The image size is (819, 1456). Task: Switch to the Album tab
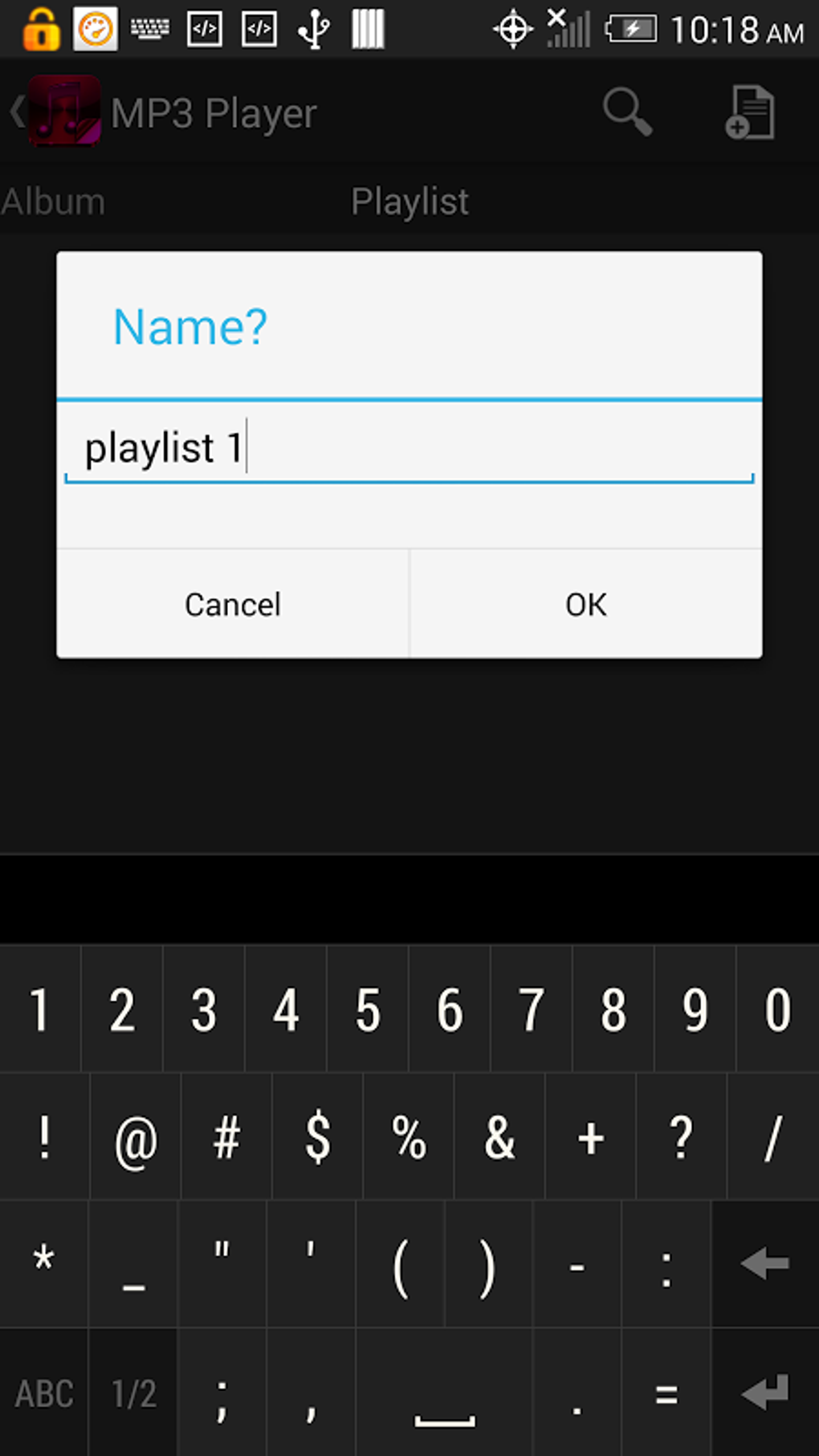53,200
